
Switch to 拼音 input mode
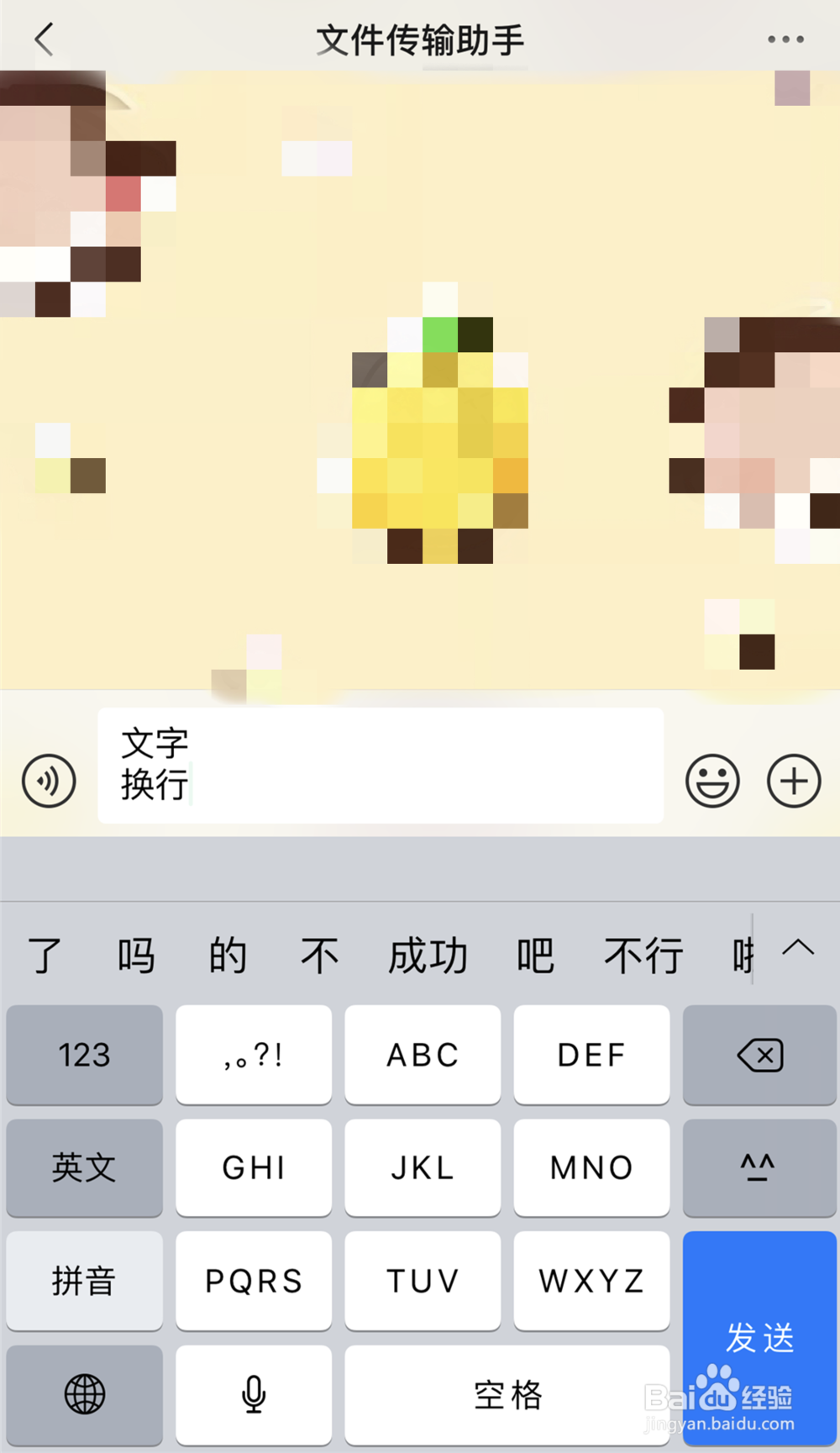pos(84,1281)
